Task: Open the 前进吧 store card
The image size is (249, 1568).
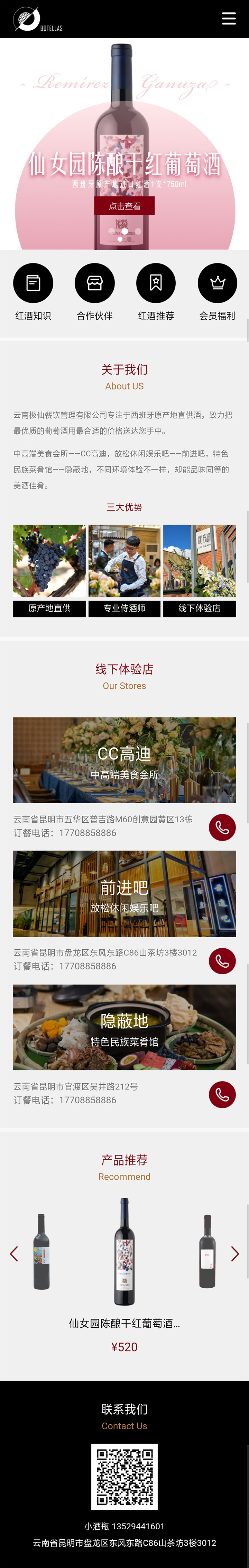Action: tap(124, 893)
